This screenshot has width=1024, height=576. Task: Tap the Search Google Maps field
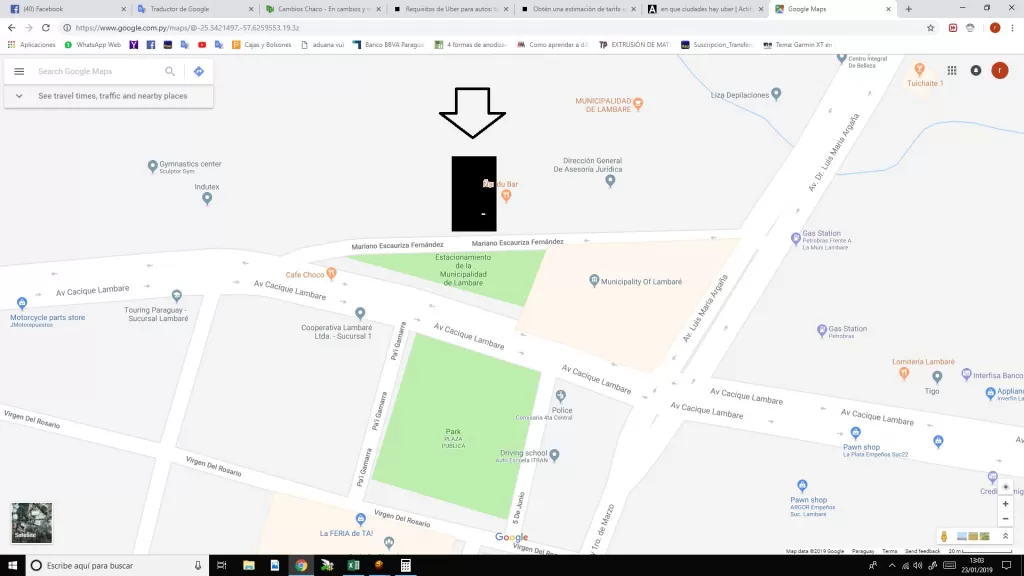point(98,71)
